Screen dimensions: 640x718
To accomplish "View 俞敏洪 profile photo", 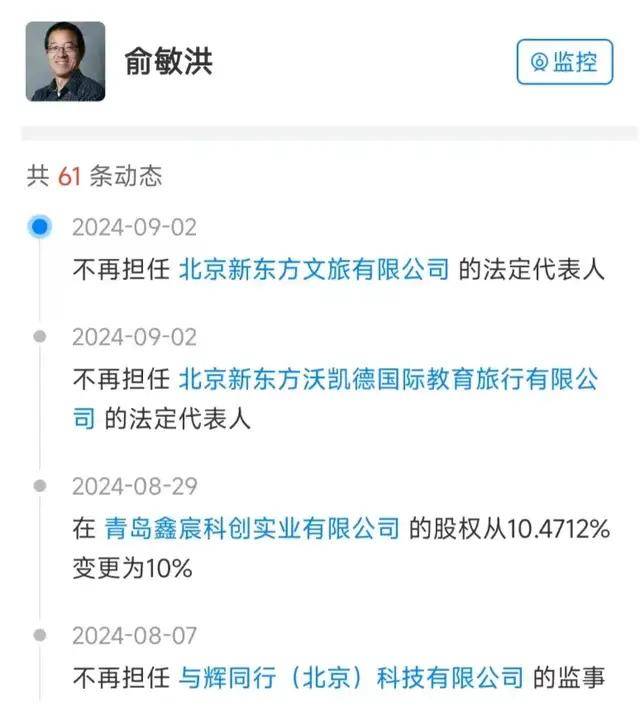I will (65, 62).
